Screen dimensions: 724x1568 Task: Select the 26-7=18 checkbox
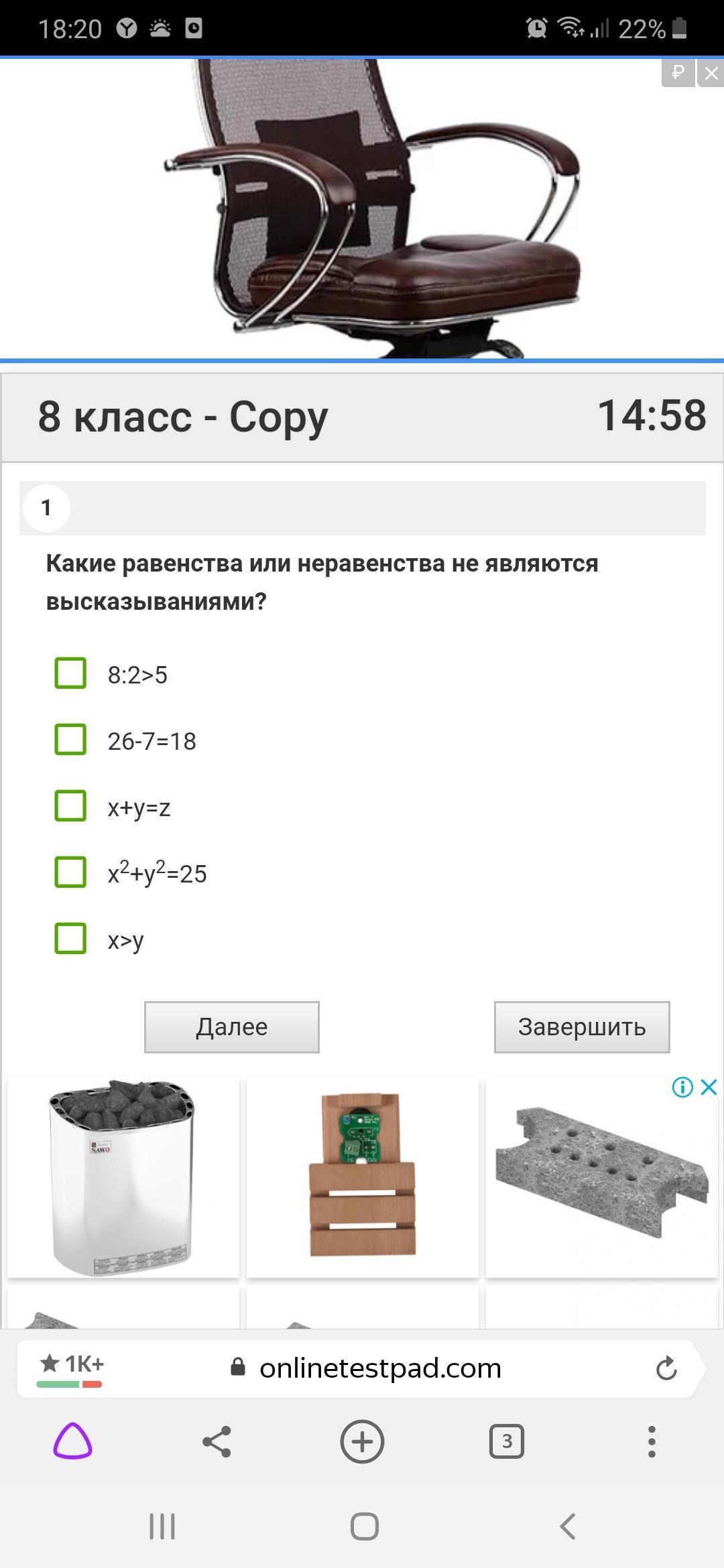coord(70,740)
